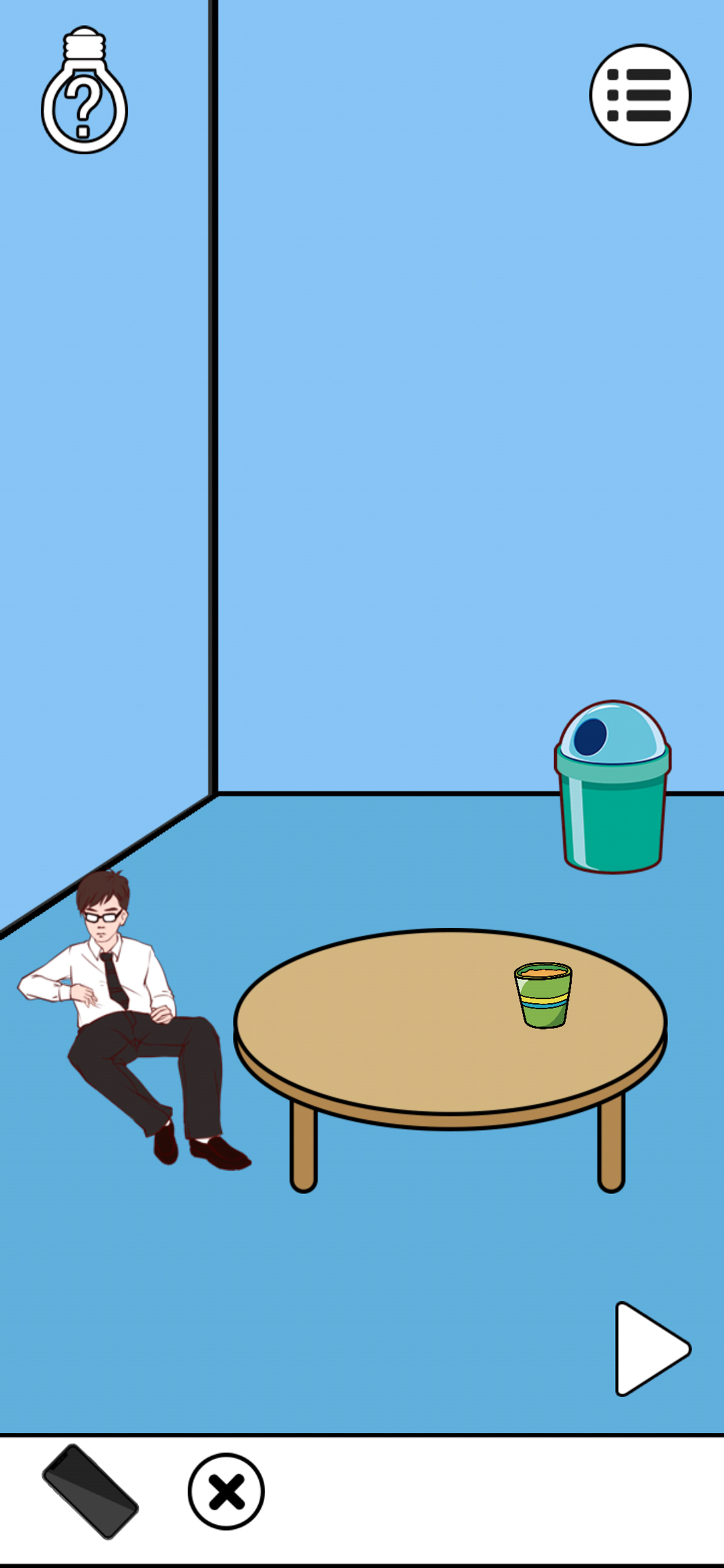The height and width of the screenshot is (1568, 724).
Task: Tap the teal trash can
Action: point(612,787)
